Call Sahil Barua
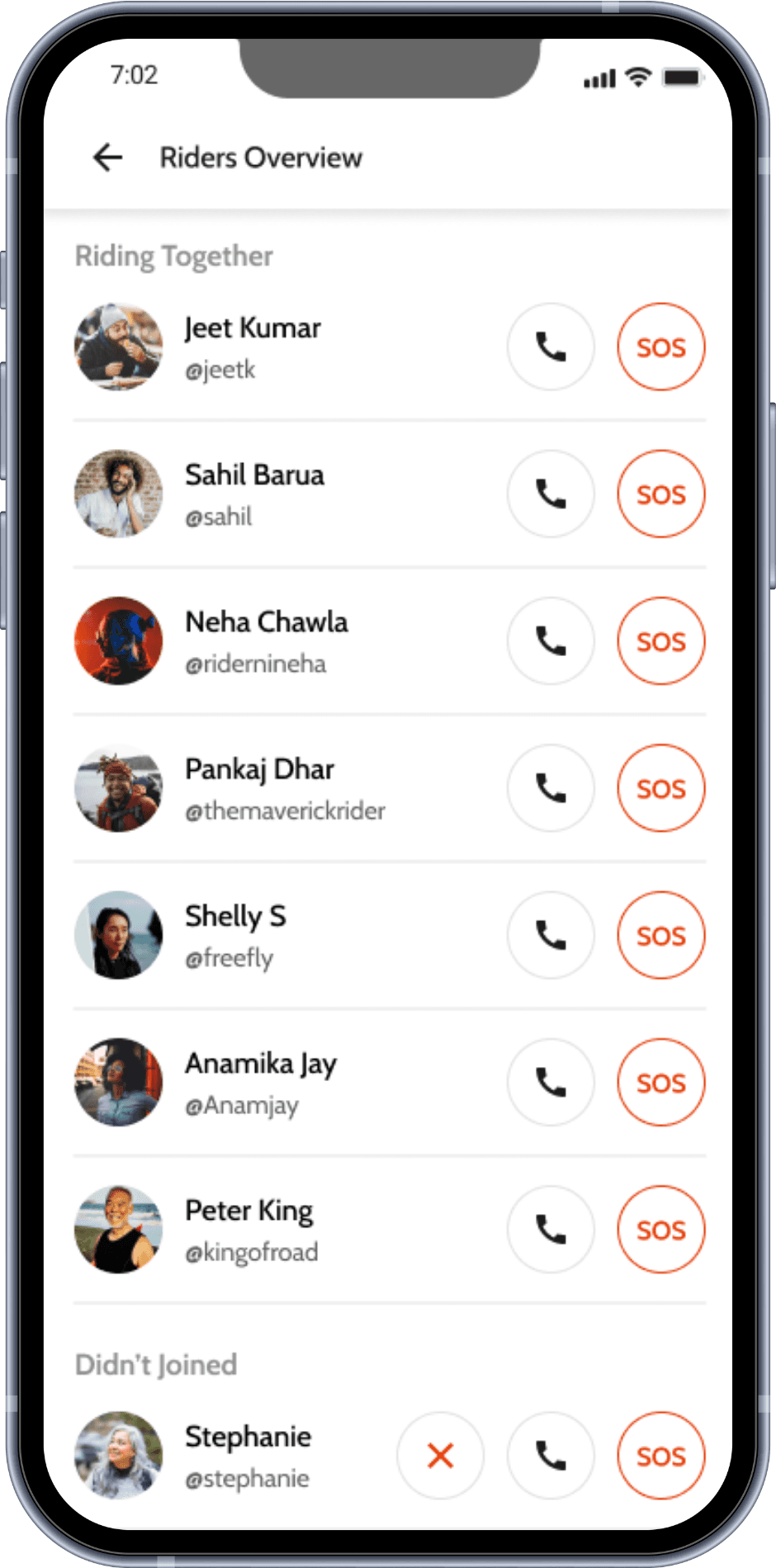The height and width of the screenshot is (1568, 776). pyautogui.click(x=551, y=494)
